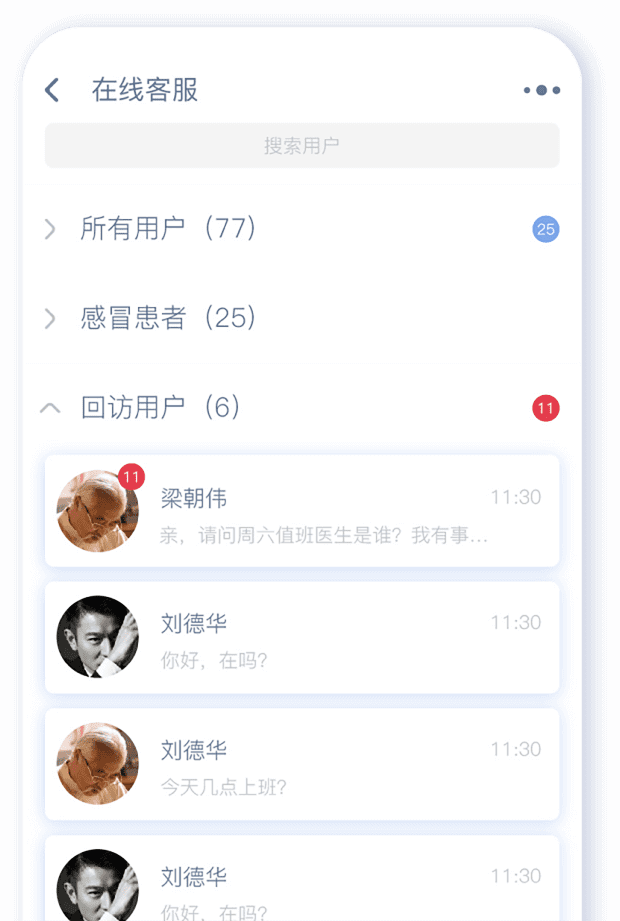This screenshot has width=620, height=921.
Task: Open the three-dot overflow menu
Action: coord(541,91)
